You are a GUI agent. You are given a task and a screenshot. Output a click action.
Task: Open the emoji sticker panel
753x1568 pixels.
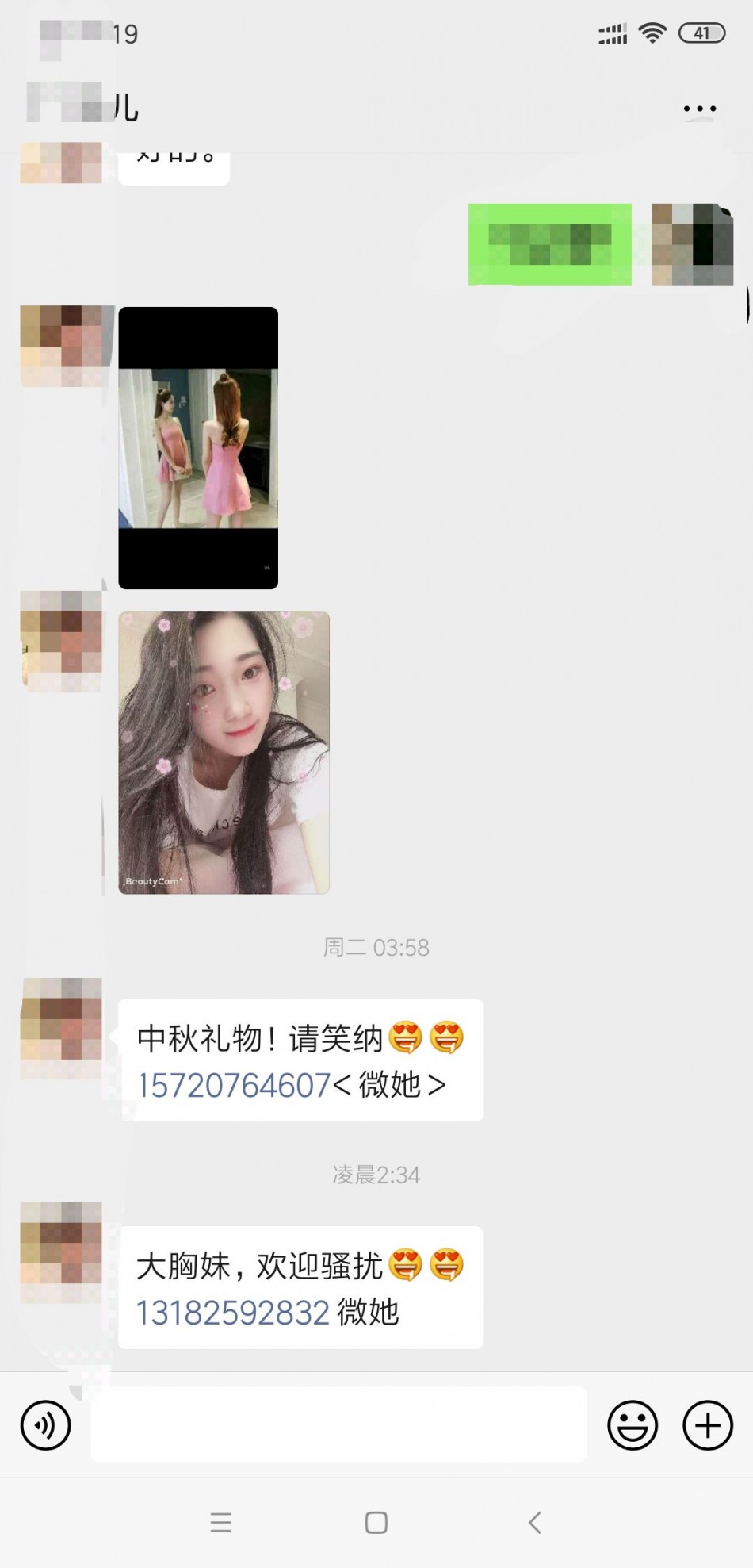tap(632, 1425)
